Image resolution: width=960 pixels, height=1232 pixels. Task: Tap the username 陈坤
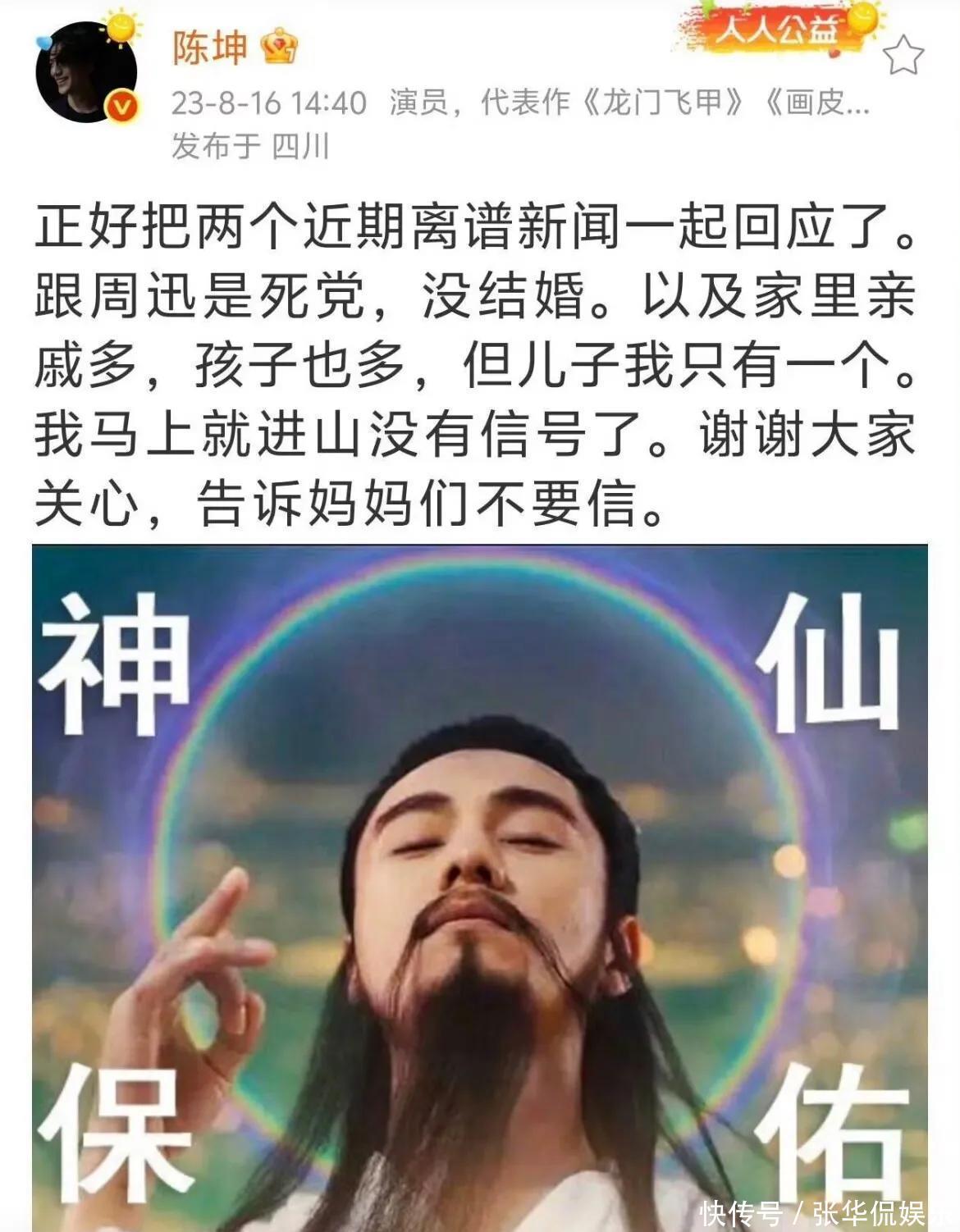(209, 48)
